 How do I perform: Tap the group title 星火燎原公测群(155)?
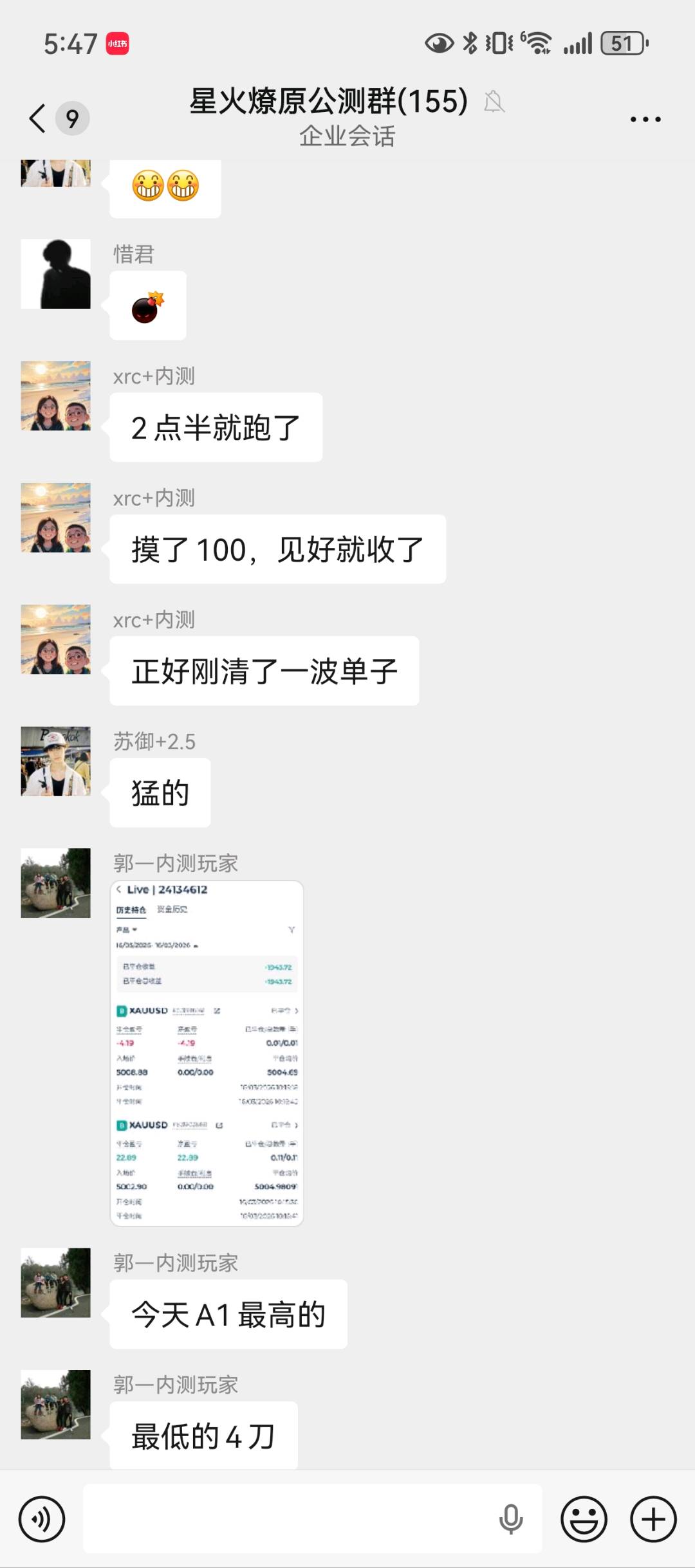coord(327,103)
